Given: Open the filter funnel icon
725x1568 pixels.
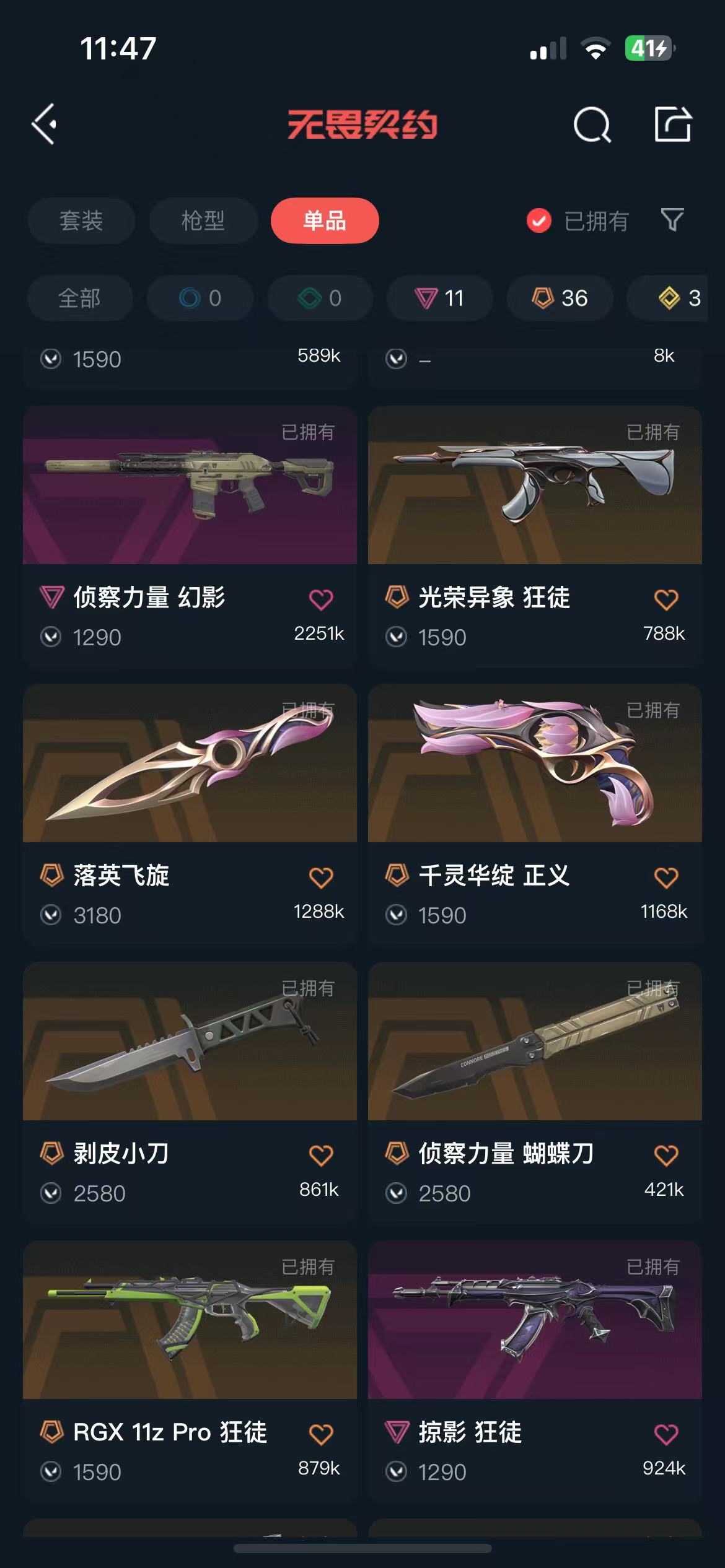Looking at the screenshot, I should pyautogui.click(x=672, y=220).
